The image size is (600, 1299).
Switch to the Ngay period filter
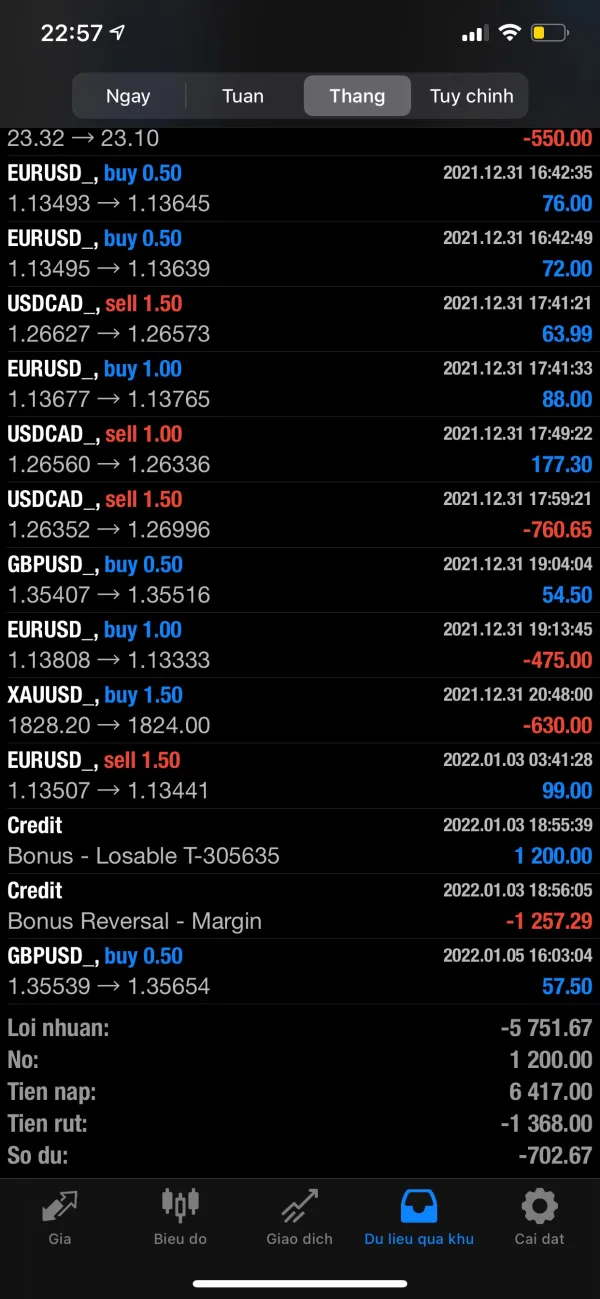point(128,97)
